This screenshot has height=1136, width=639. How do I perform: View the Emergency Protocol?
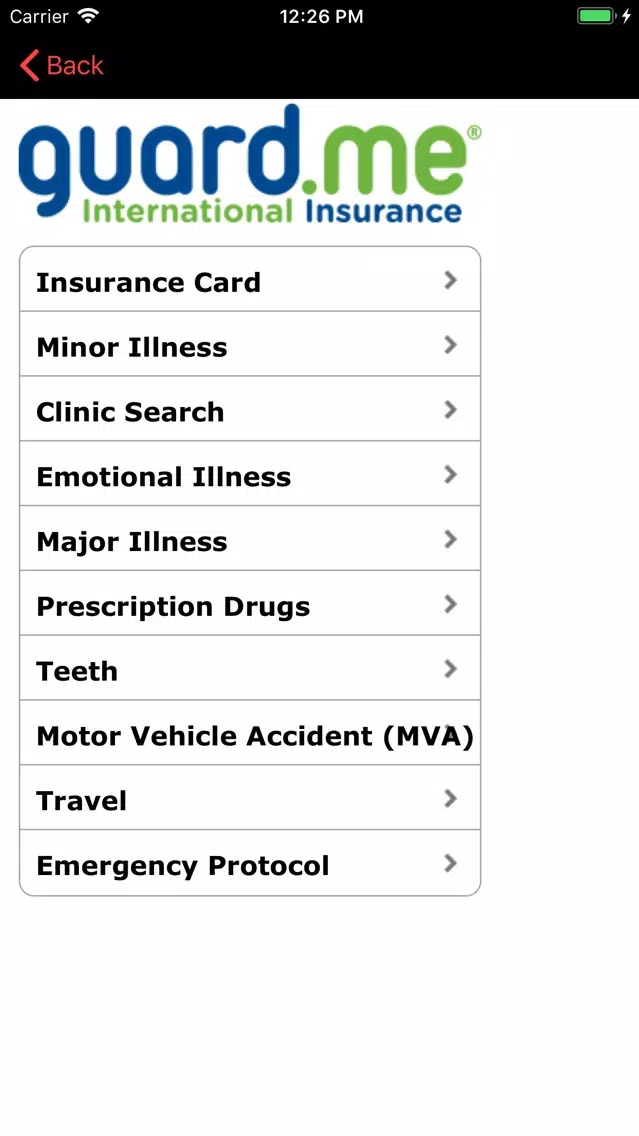[x=249, y=866]
